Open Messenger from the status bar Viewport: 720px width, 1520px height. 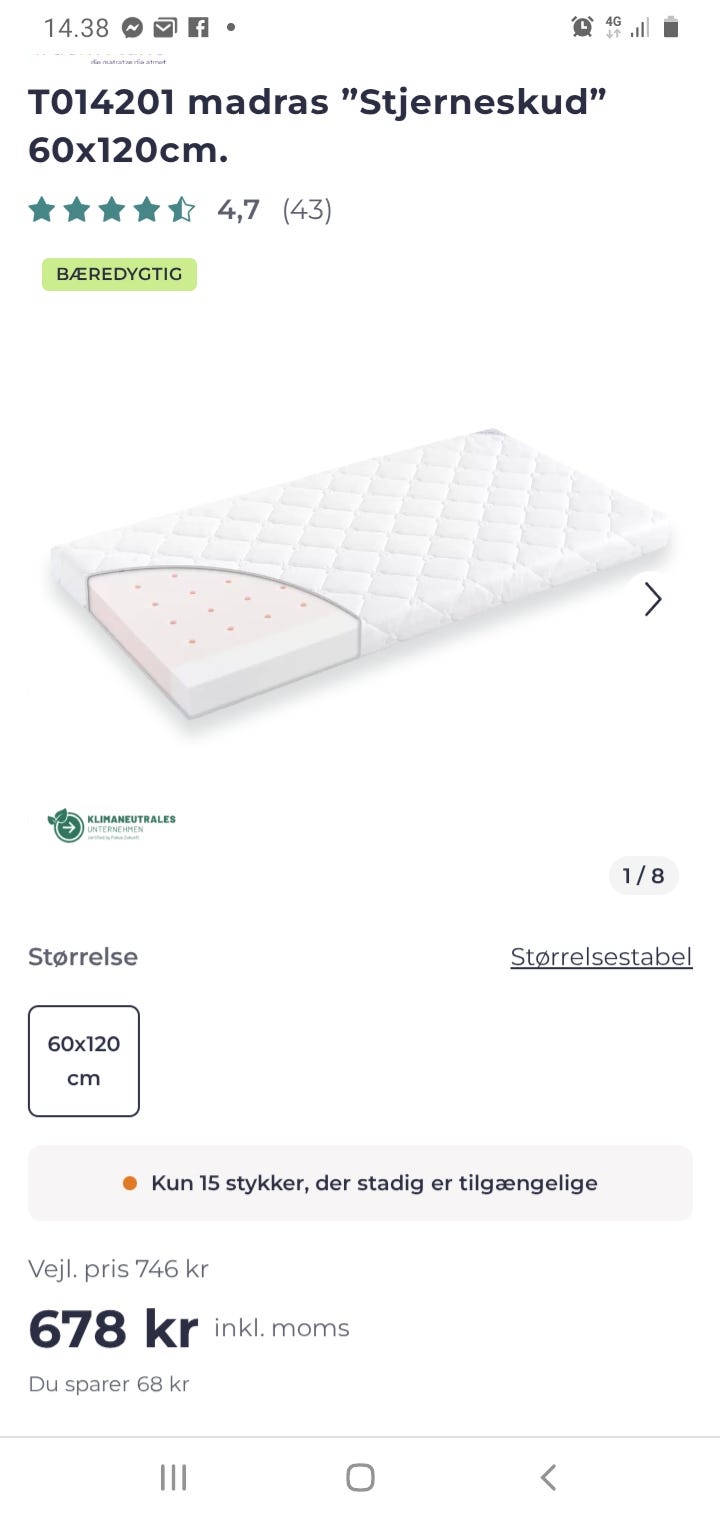(131, 27)
